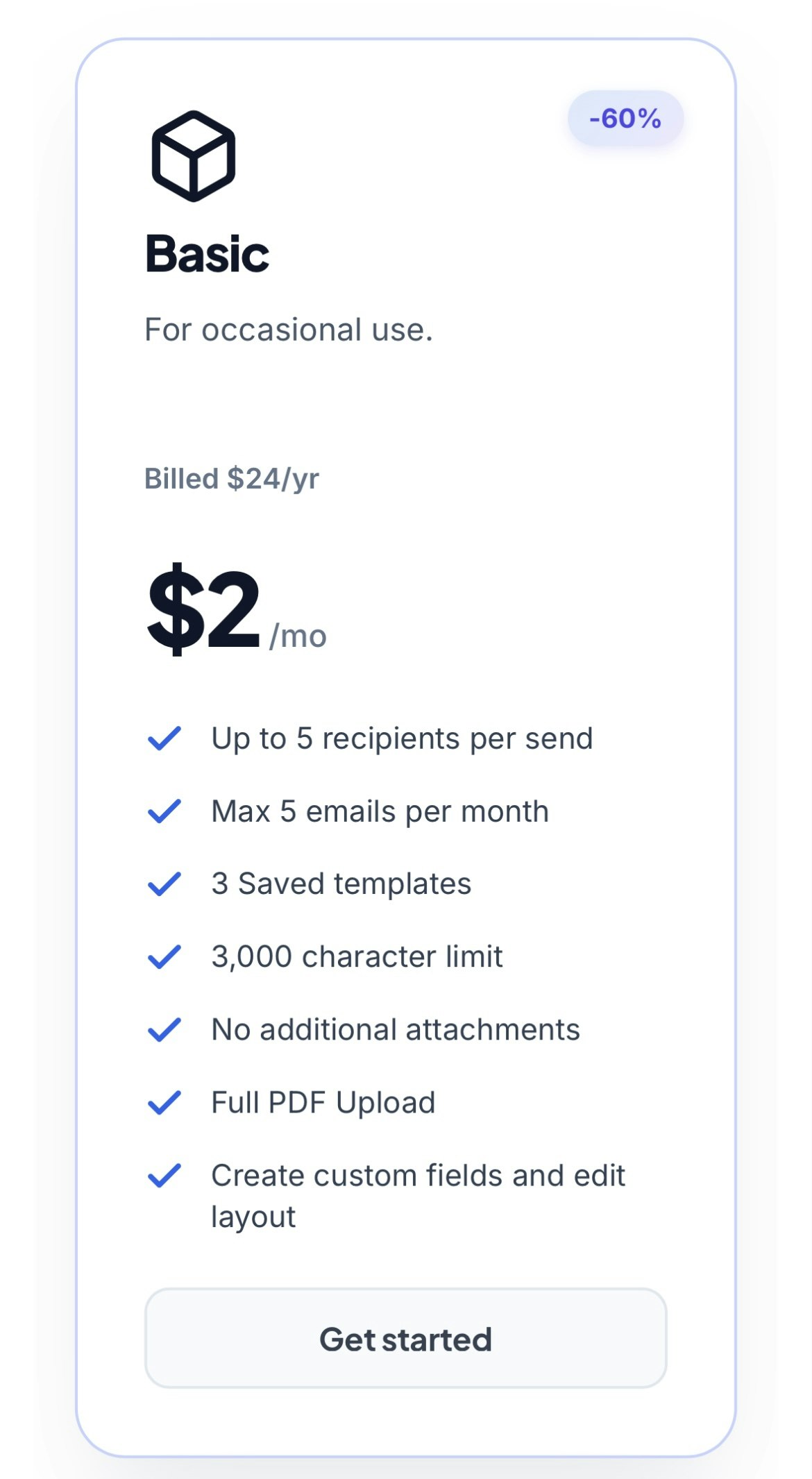This screenshot has width=812, height=1479.
Task: Toggle the Full PDF Upload option
Action: (x=322, y=1103)
